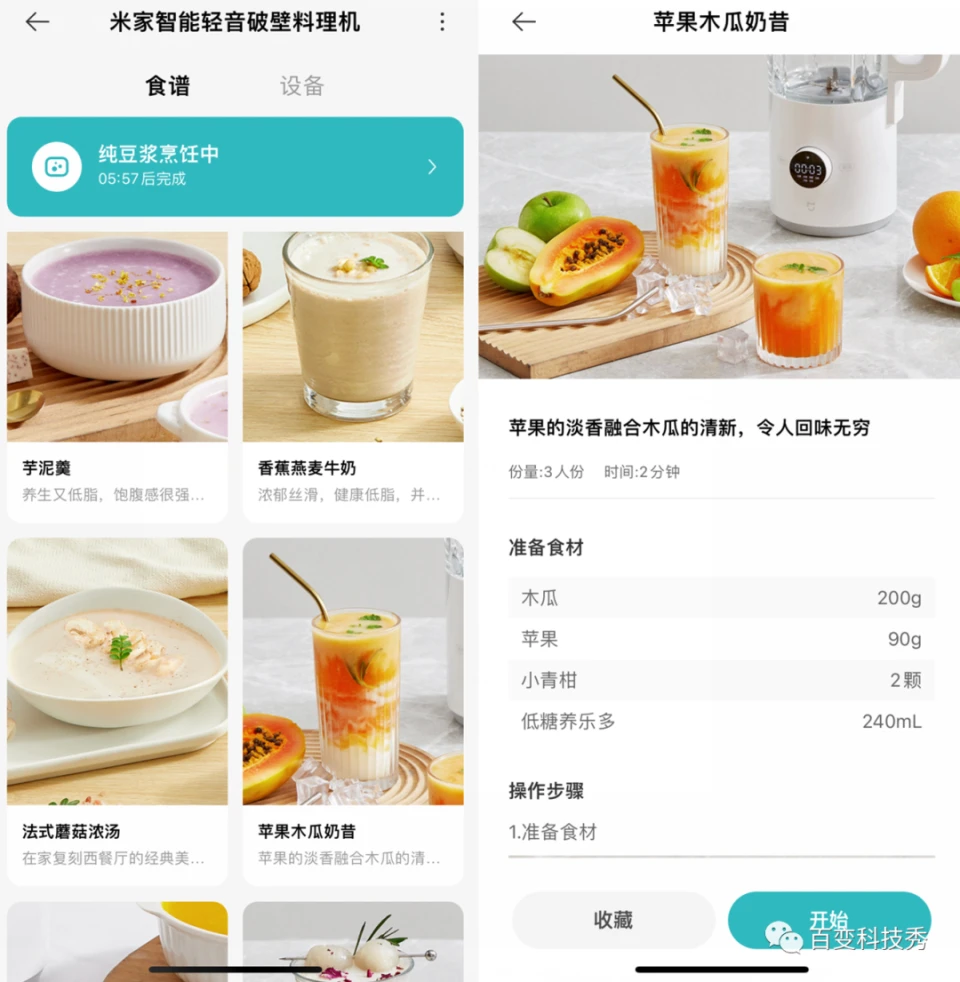Switch to the 设备 tab
Viewport: 960px width, 982px height.
point(302,86)
